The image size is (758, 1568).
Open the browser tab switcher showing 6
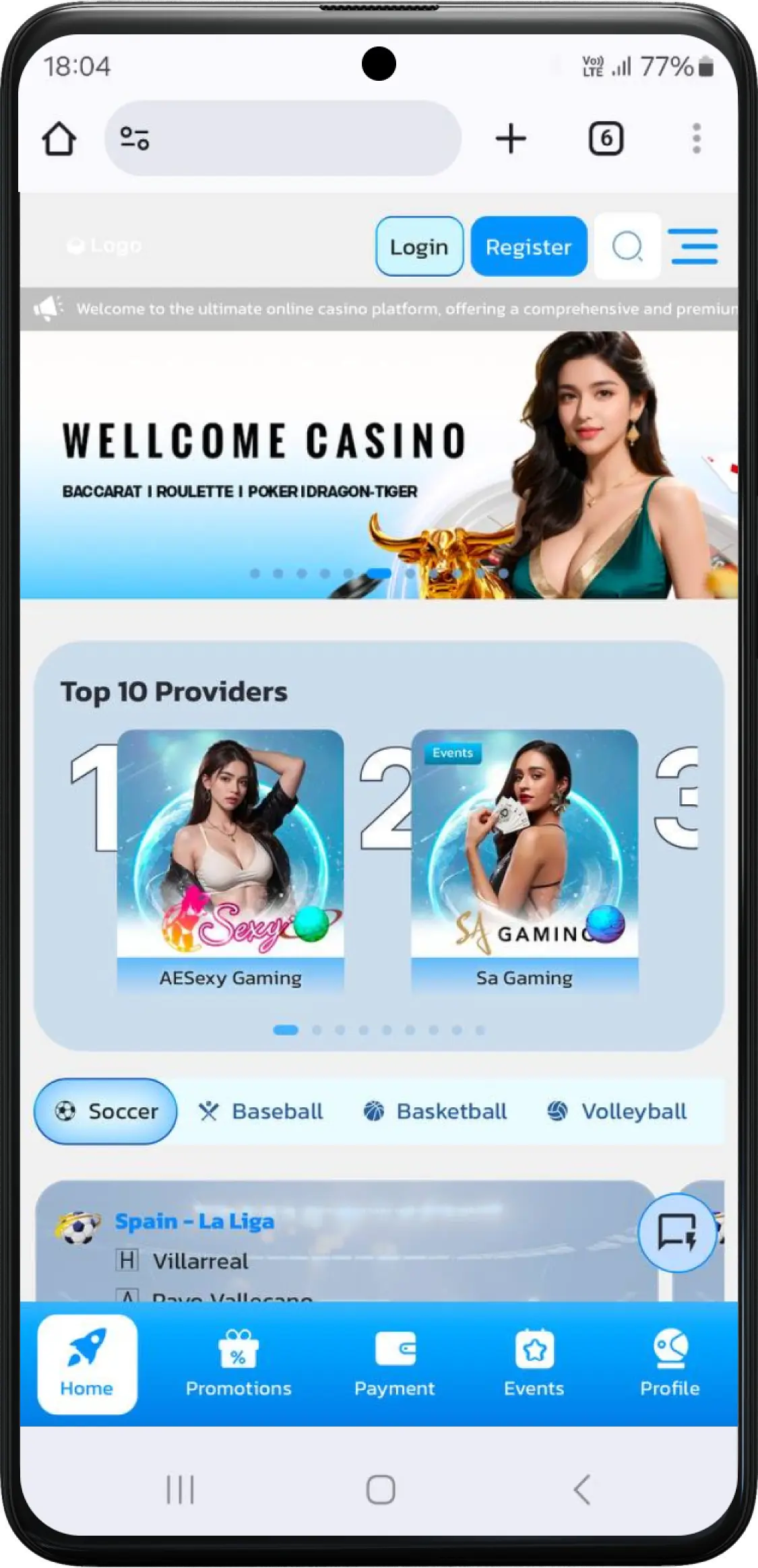(x=606, y=139)
